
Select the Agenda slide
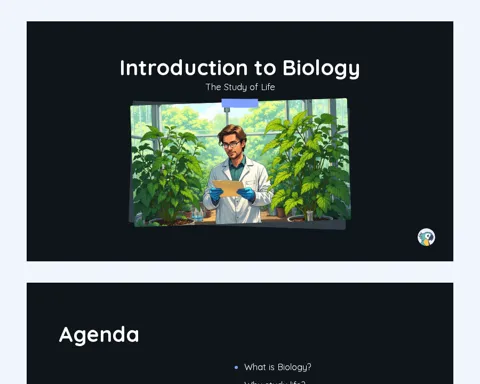point(240,333)
